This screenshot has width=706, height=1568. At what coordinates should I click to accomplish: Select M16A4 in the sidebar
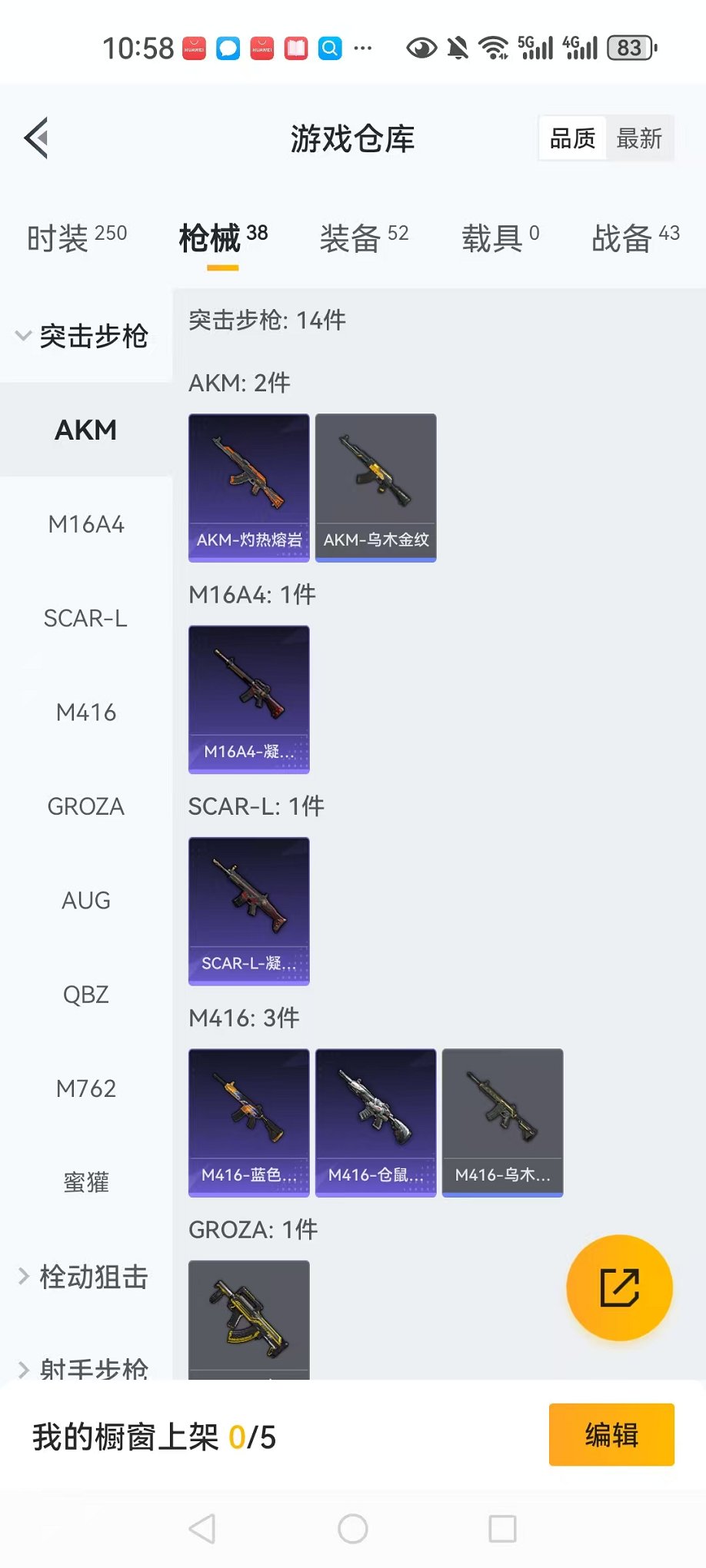[86, 524]
